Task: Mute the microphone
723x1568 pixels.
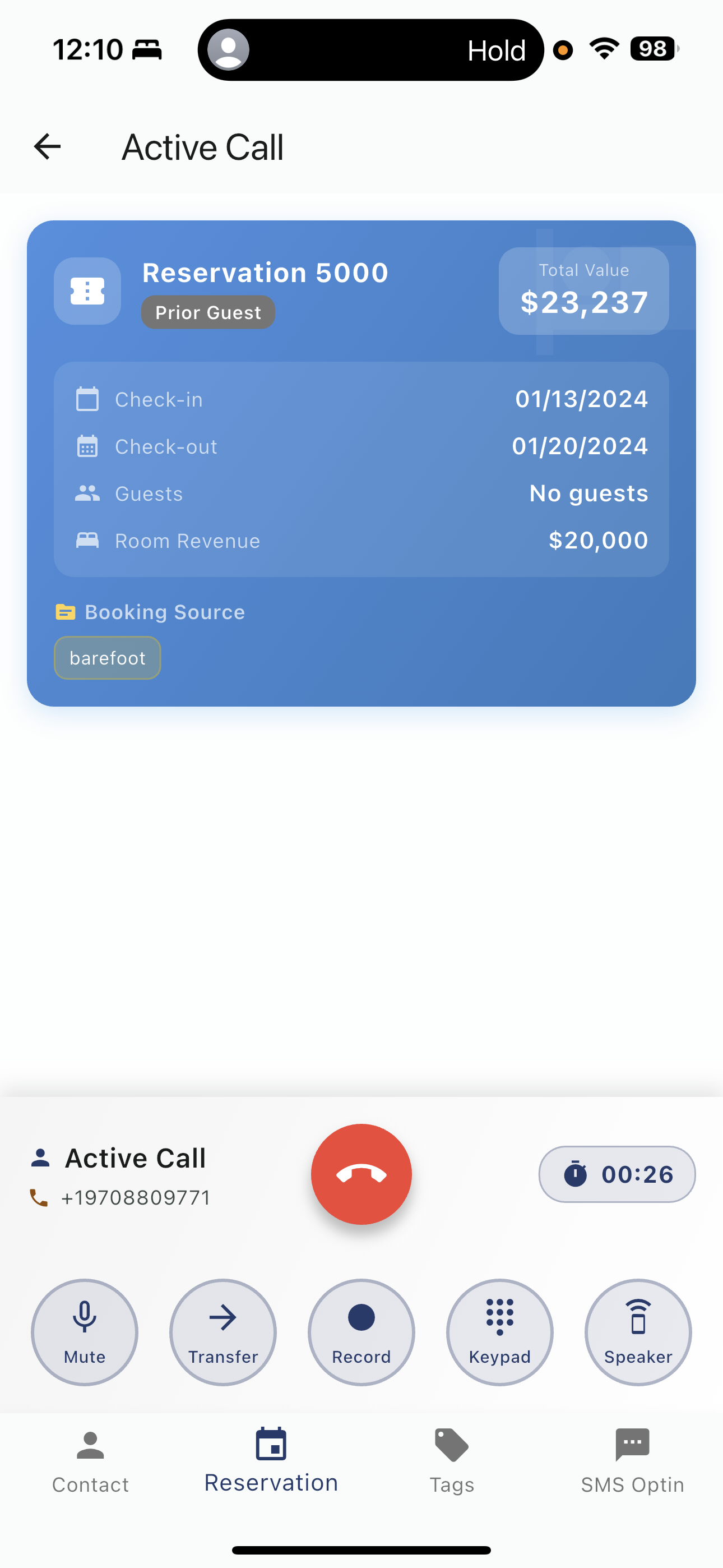Action: 85,1332
